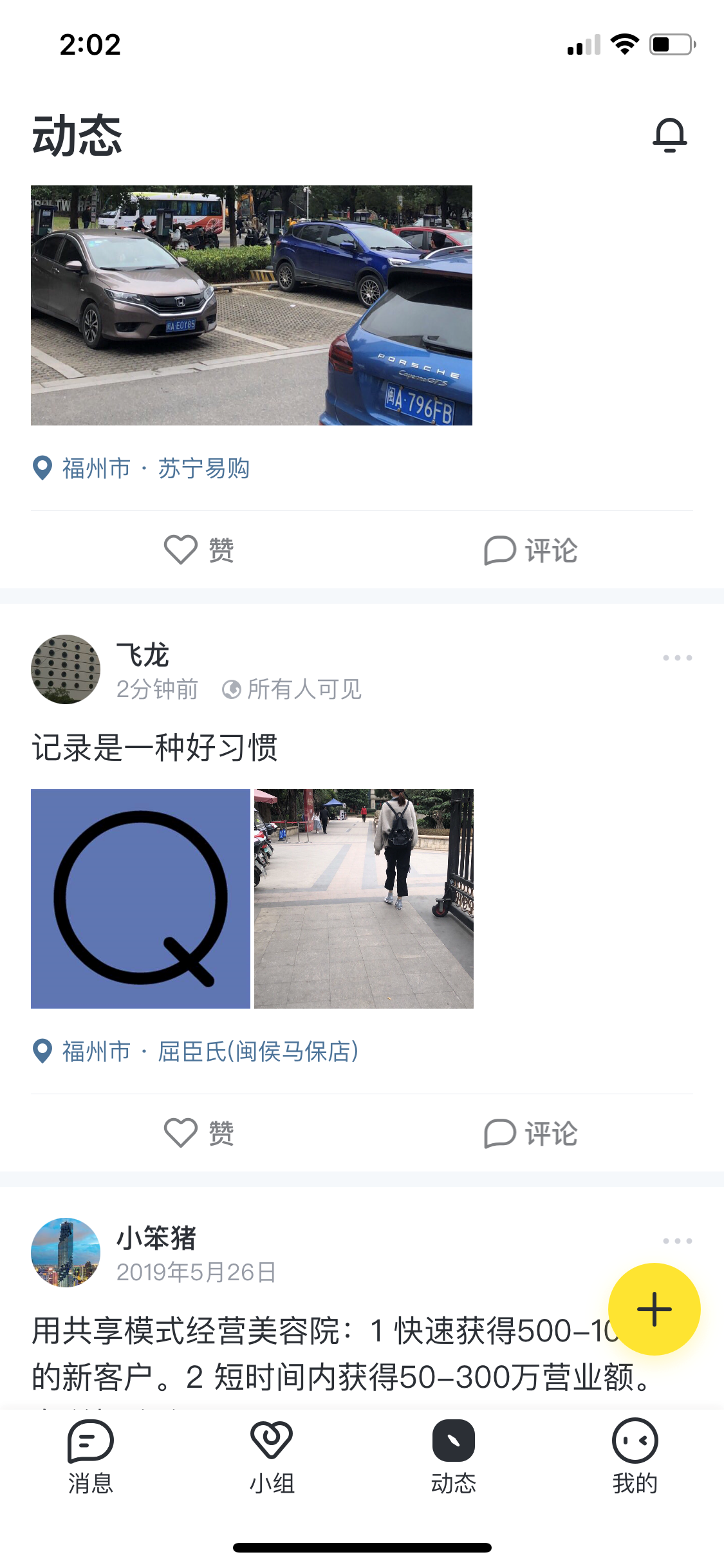This screenshot has height=1568, width=724.
Task: Open the notifications bell
Action: [x=670, y=135]
